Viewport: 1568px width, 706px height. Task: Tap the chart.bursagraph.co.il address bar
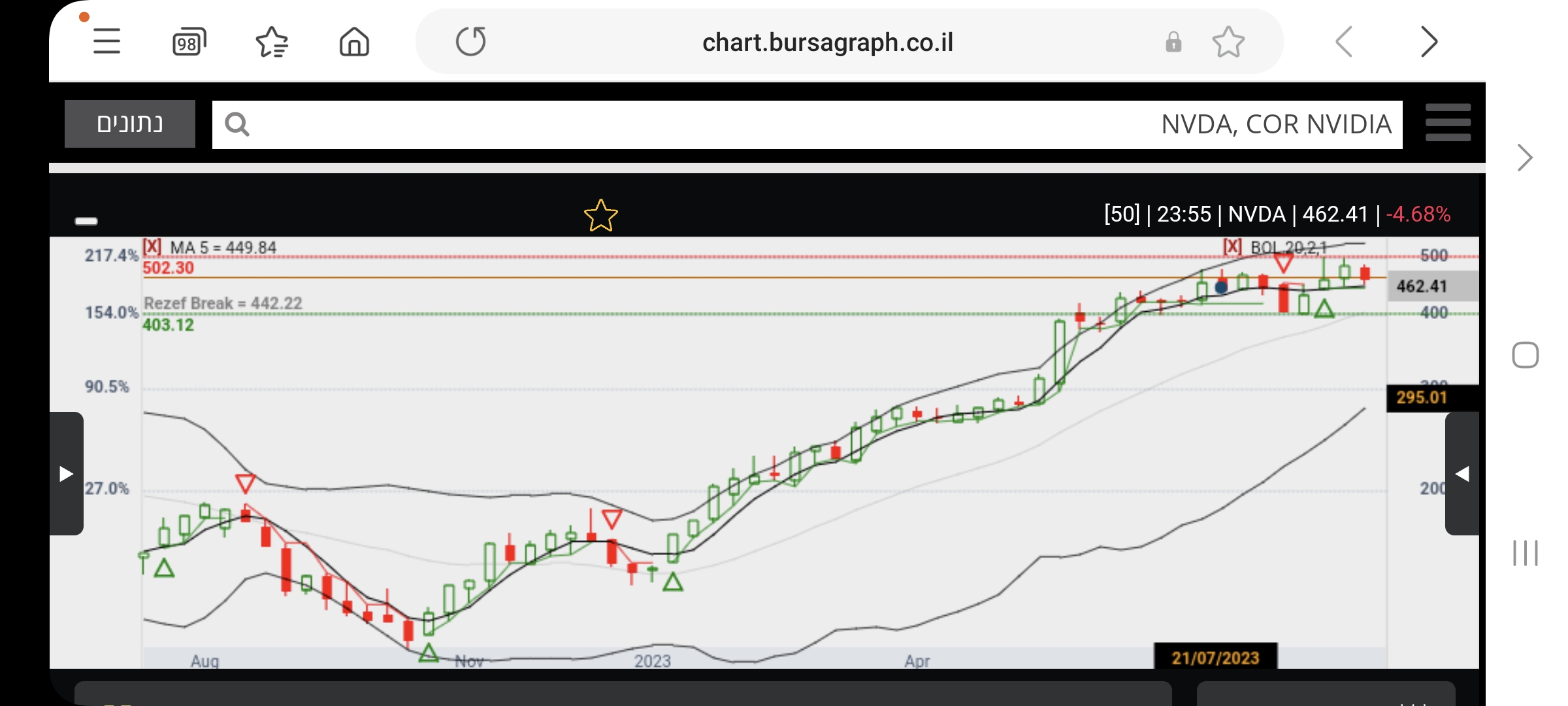click(827, 42)
